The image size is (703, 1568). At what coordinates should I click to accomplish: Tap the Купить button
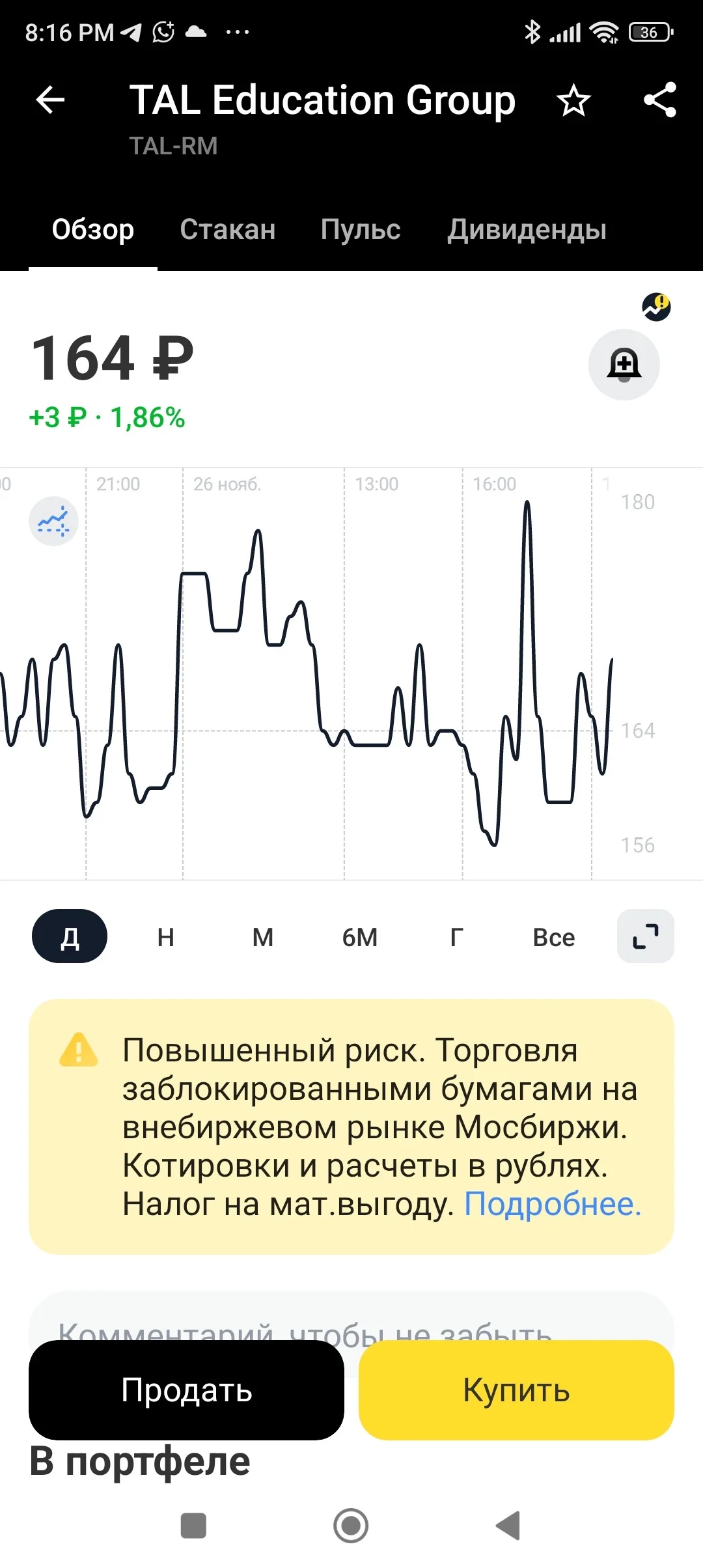(516, 1390)
